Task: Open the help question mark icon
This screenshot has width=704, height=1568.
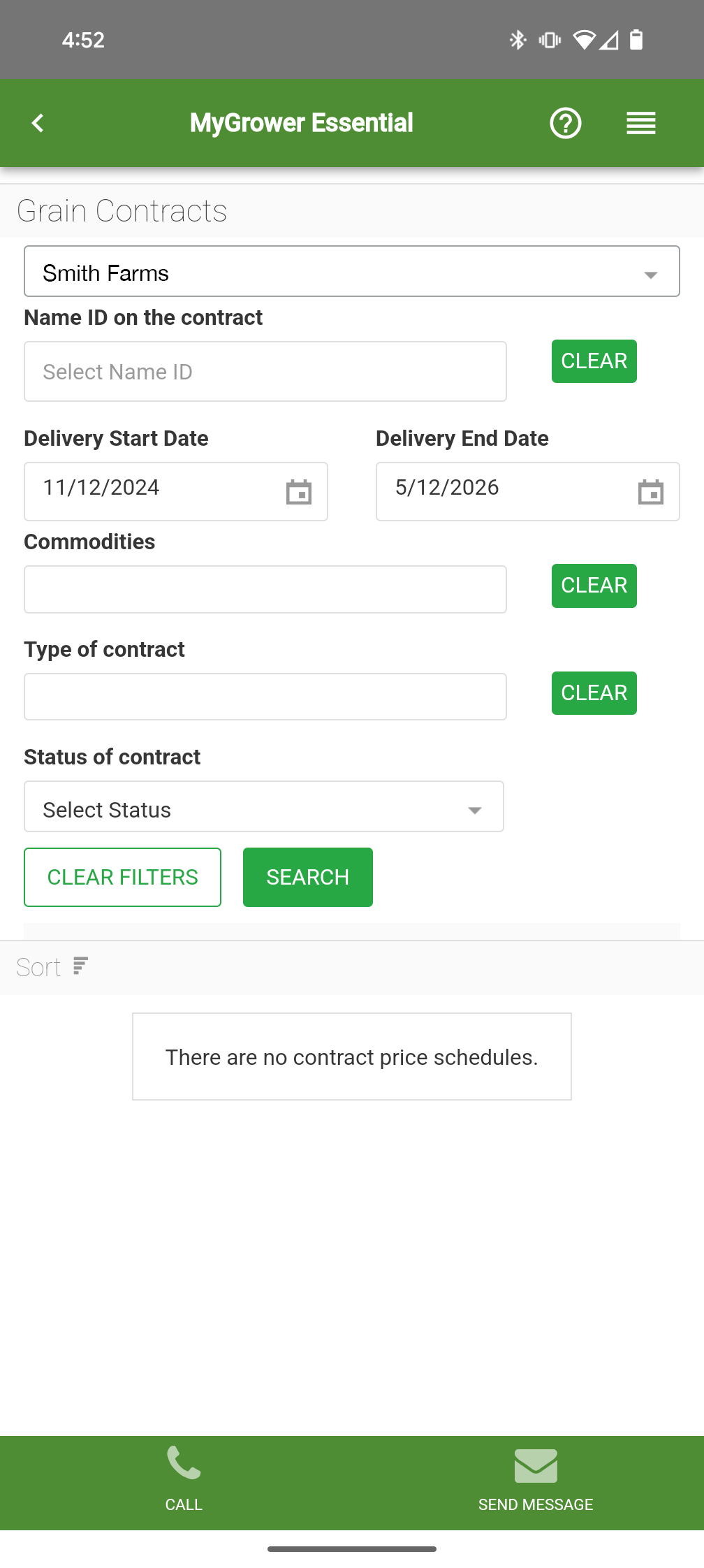Action: [566, 124]
